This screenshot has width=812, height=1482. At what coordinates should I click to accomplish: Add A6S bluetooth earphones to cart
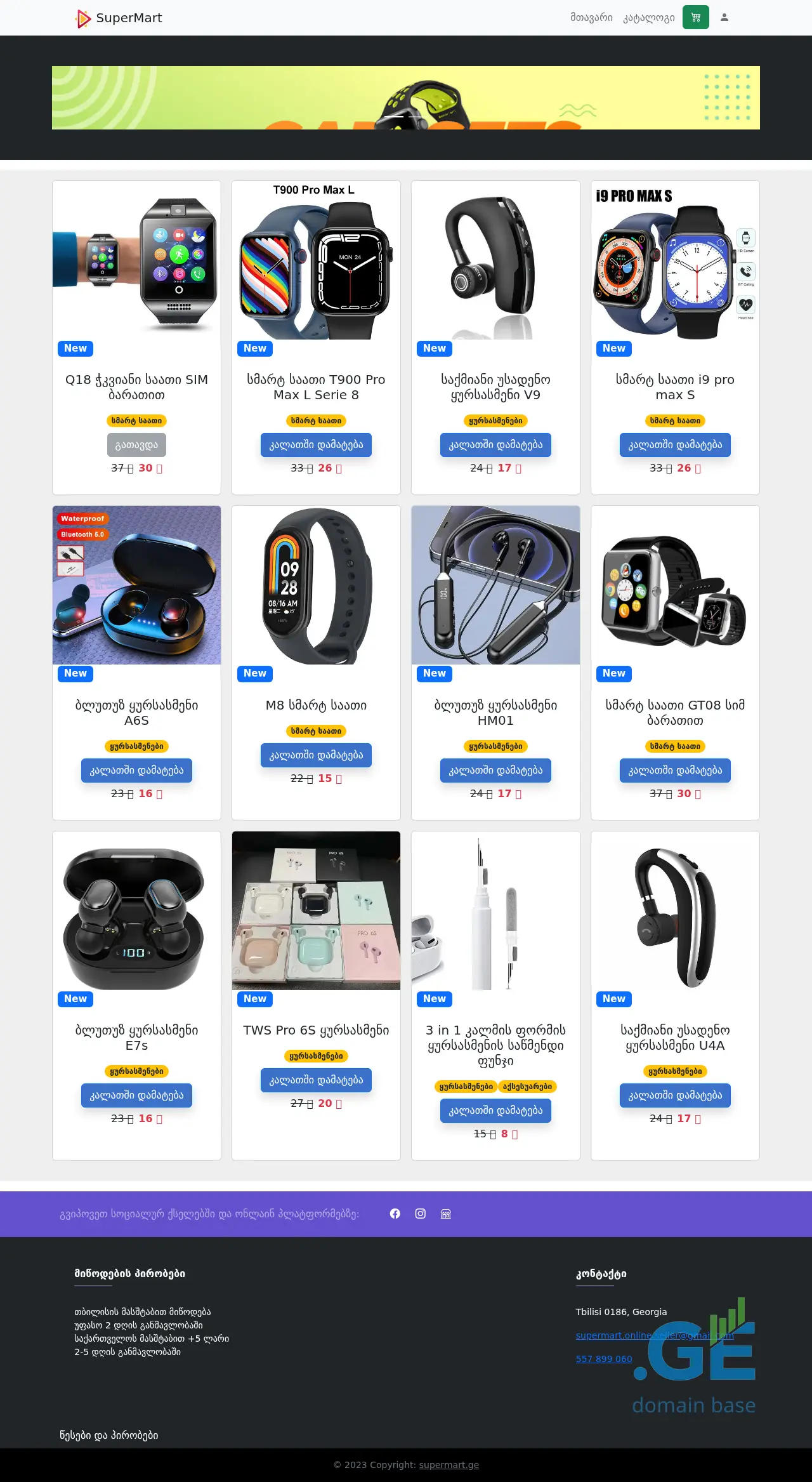(x=136, y=771)
